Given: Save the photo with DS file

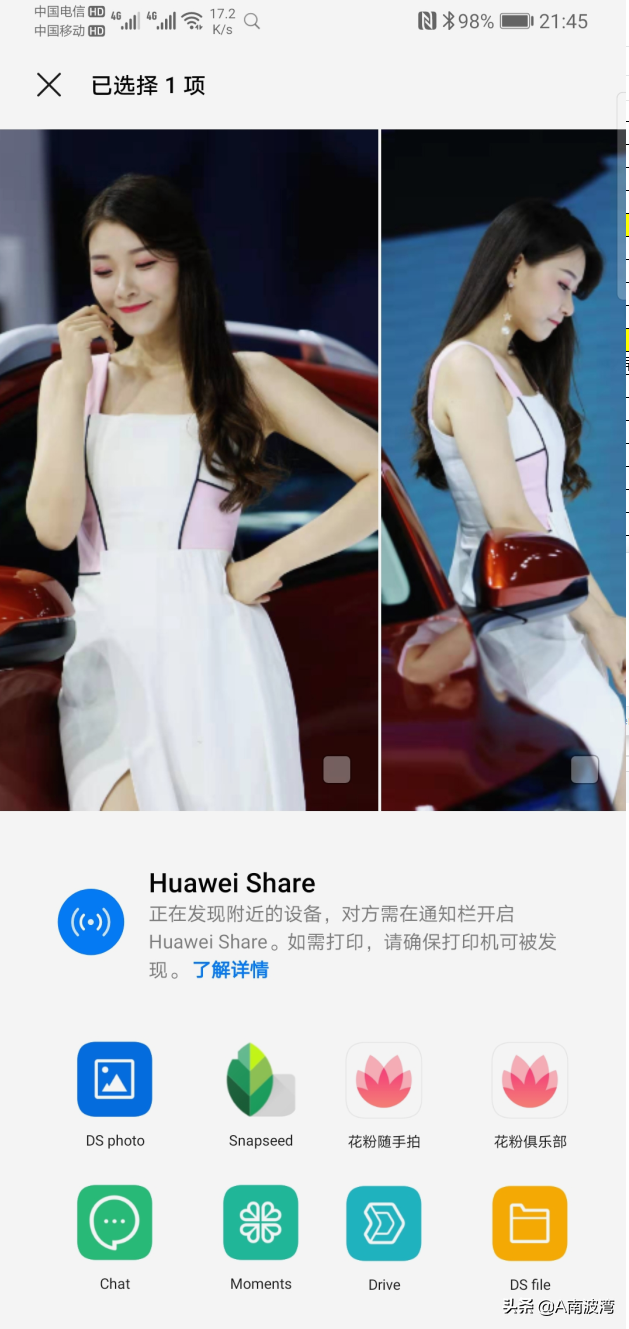Looking at the screenshot, I should 530,1222.
